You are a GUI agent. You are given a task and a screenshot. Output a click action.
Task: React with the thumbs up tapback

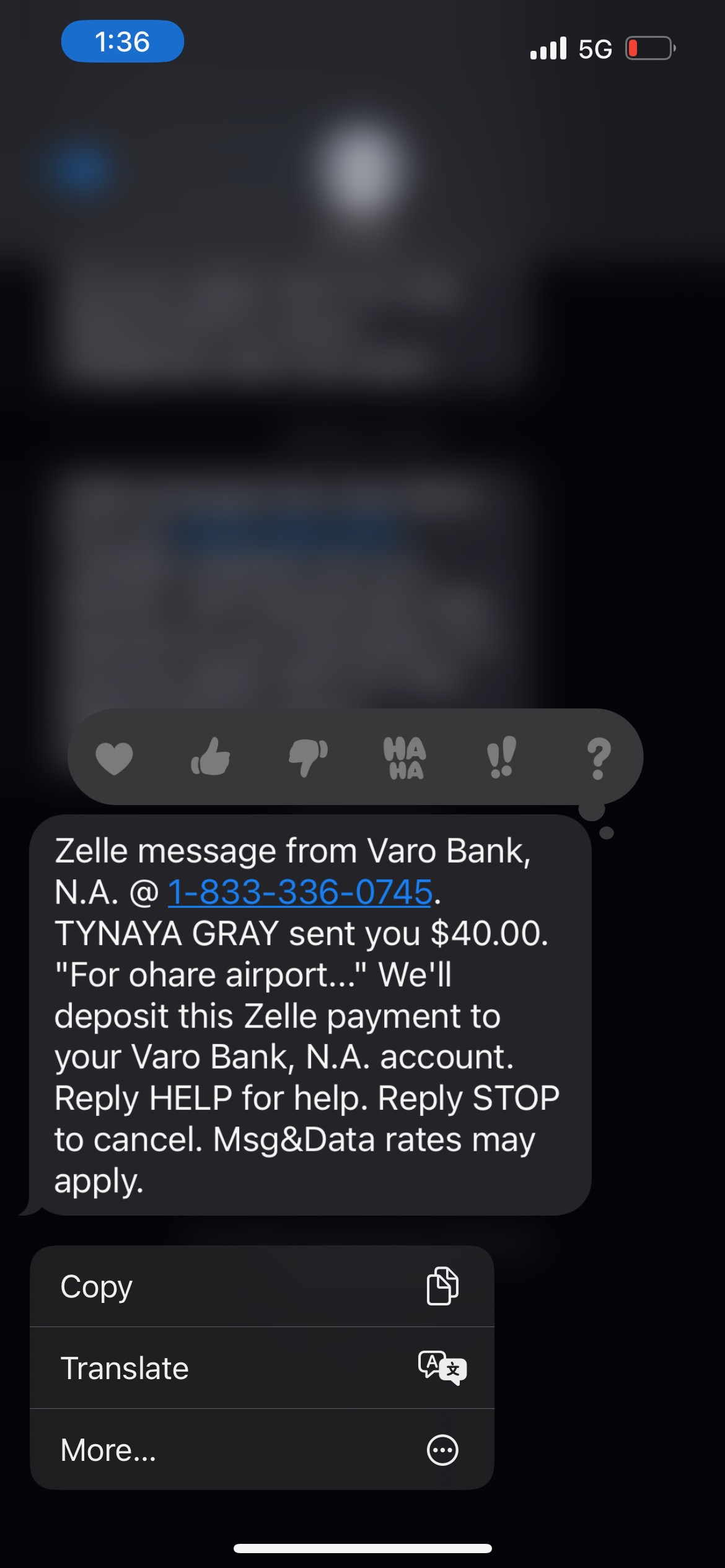[x=211, y=756]
